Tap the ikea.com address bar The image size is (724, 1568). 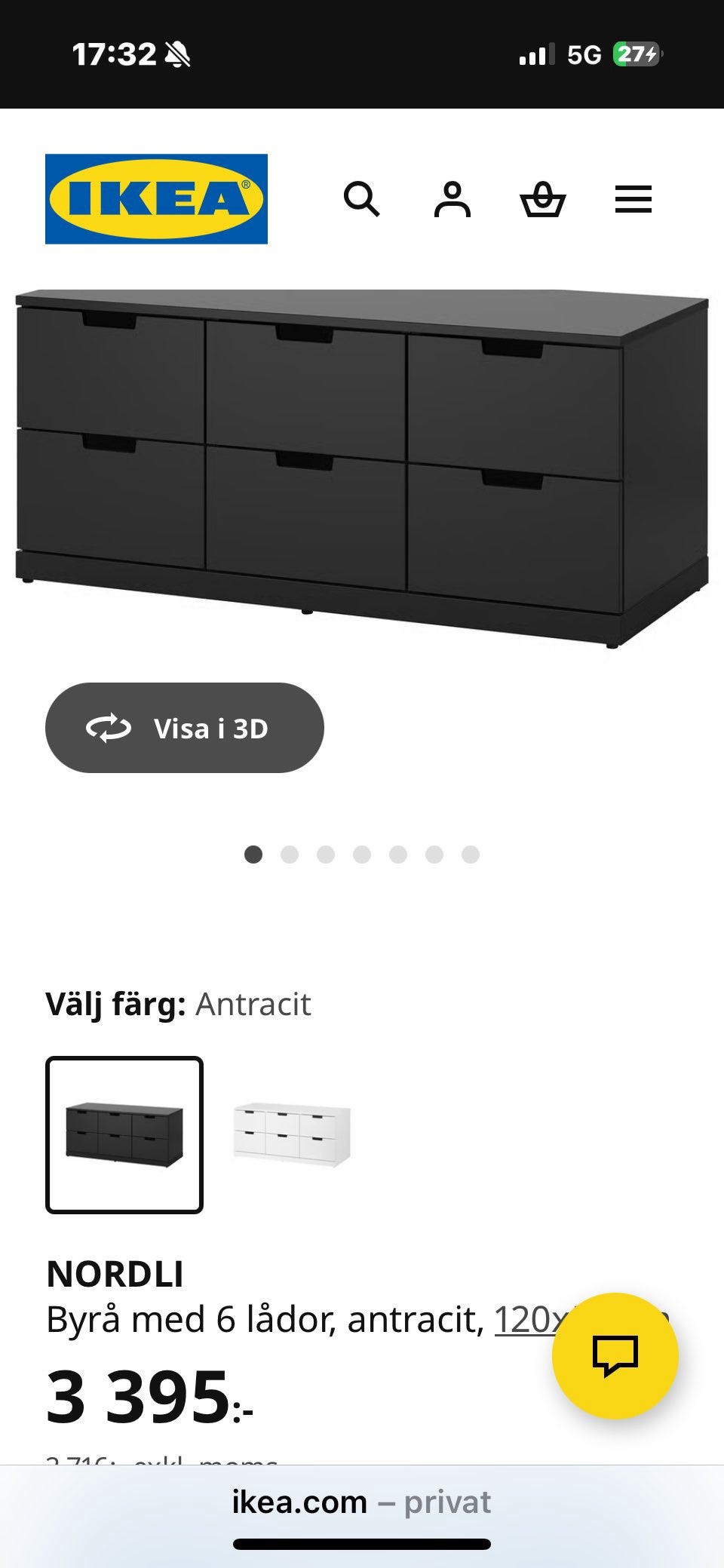pos(361,1502)
